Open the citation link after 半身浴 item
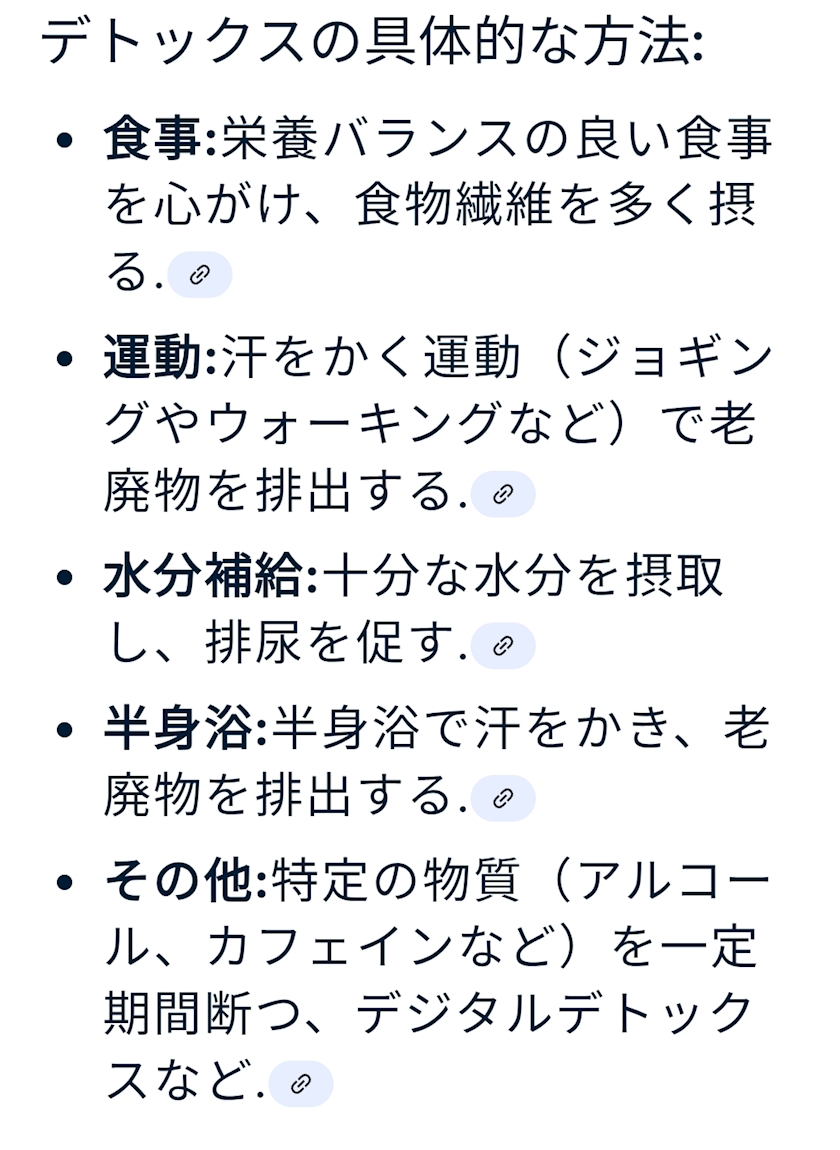This screenshot has height=1150, width=840. (x=503, y=798)
